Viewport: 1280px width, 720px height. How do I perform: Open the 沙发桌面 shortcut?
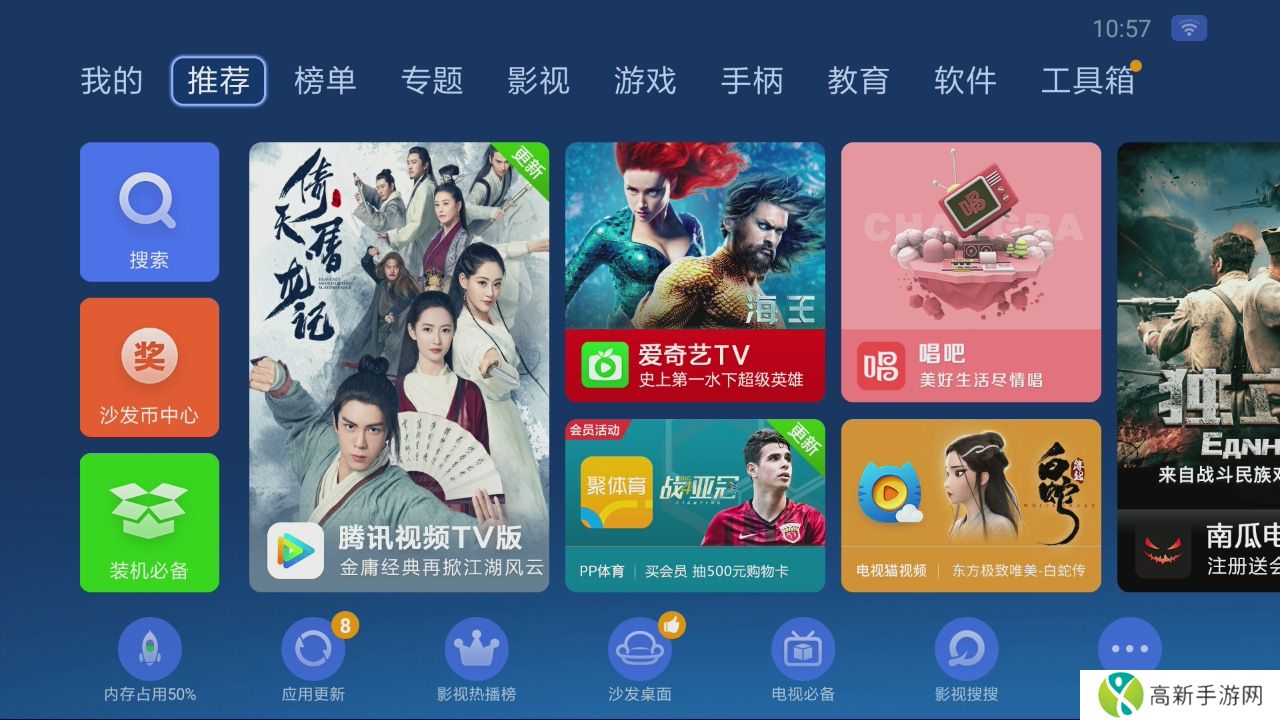tap(640, 650)
